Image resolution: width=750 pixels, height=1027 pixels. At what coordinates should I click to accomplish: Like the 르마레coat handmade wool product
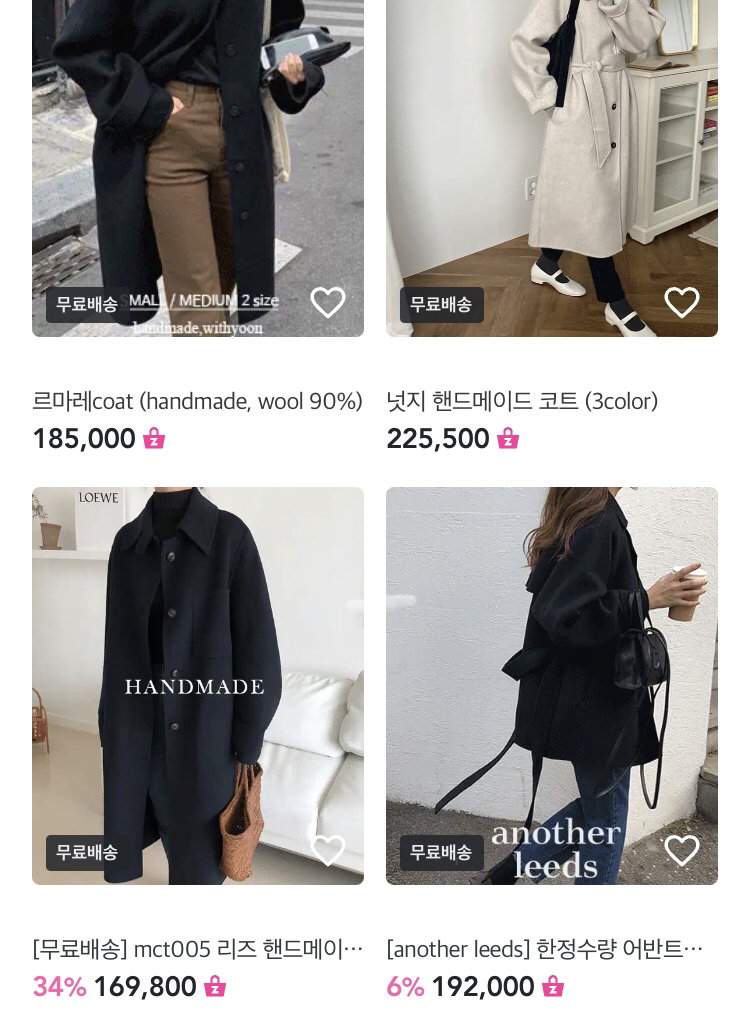coord(328,302)
